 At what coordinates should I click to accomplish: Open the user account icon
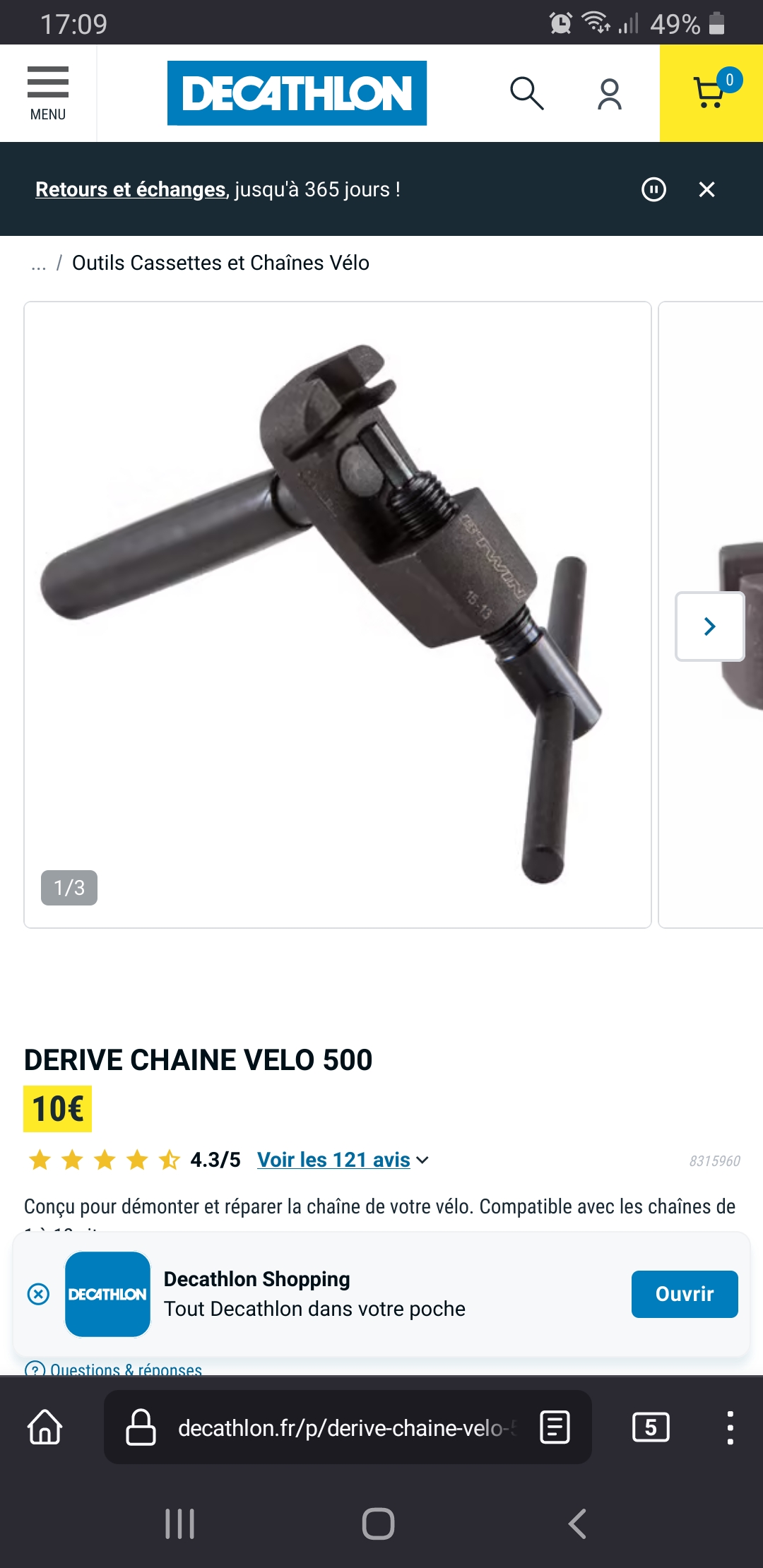[609, 94]
